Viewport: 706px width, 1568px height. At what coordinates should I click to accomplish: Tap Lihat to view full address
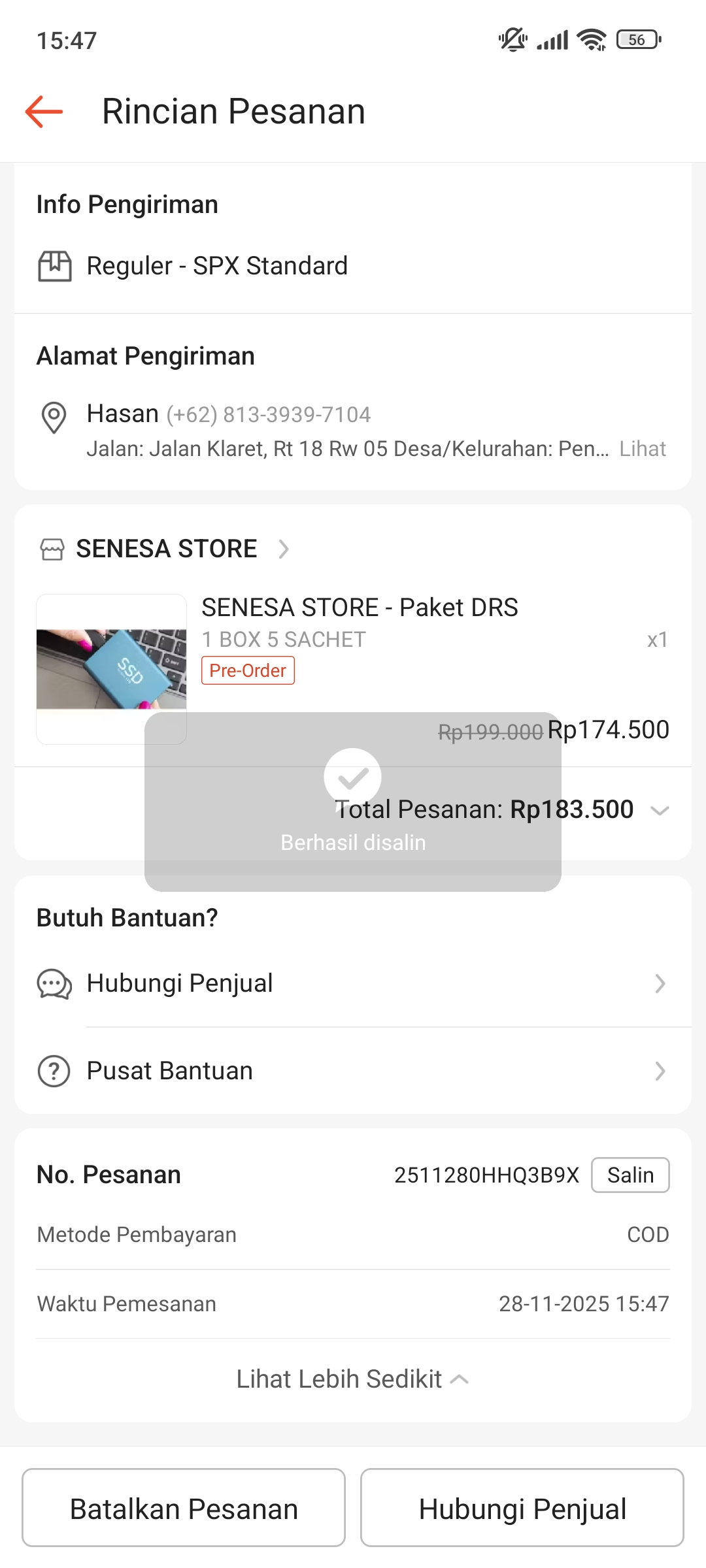pyautogui.click(x=642, y=449)
